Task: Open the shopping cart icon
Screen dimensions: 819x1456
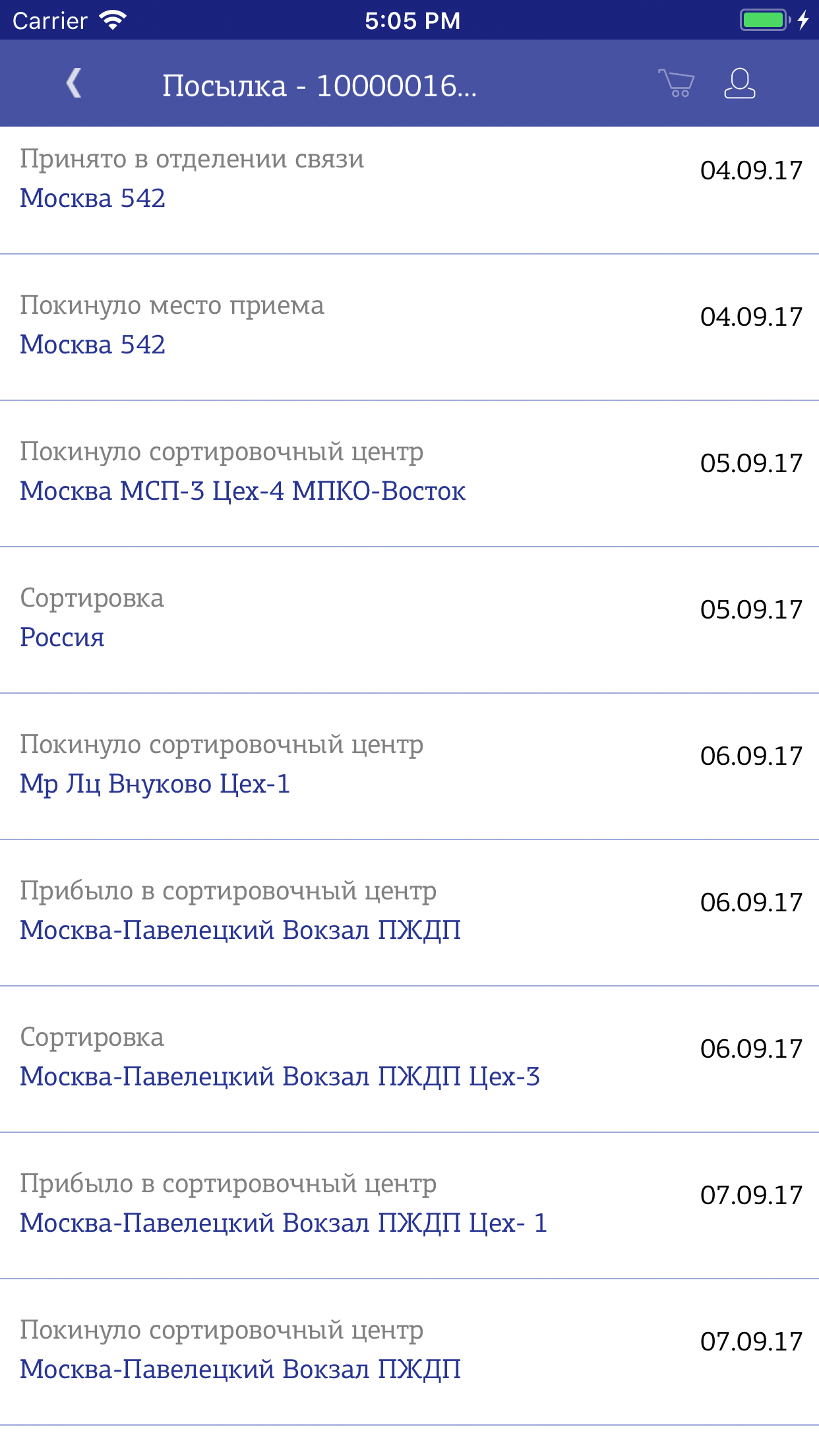Action: pos(677,84)
